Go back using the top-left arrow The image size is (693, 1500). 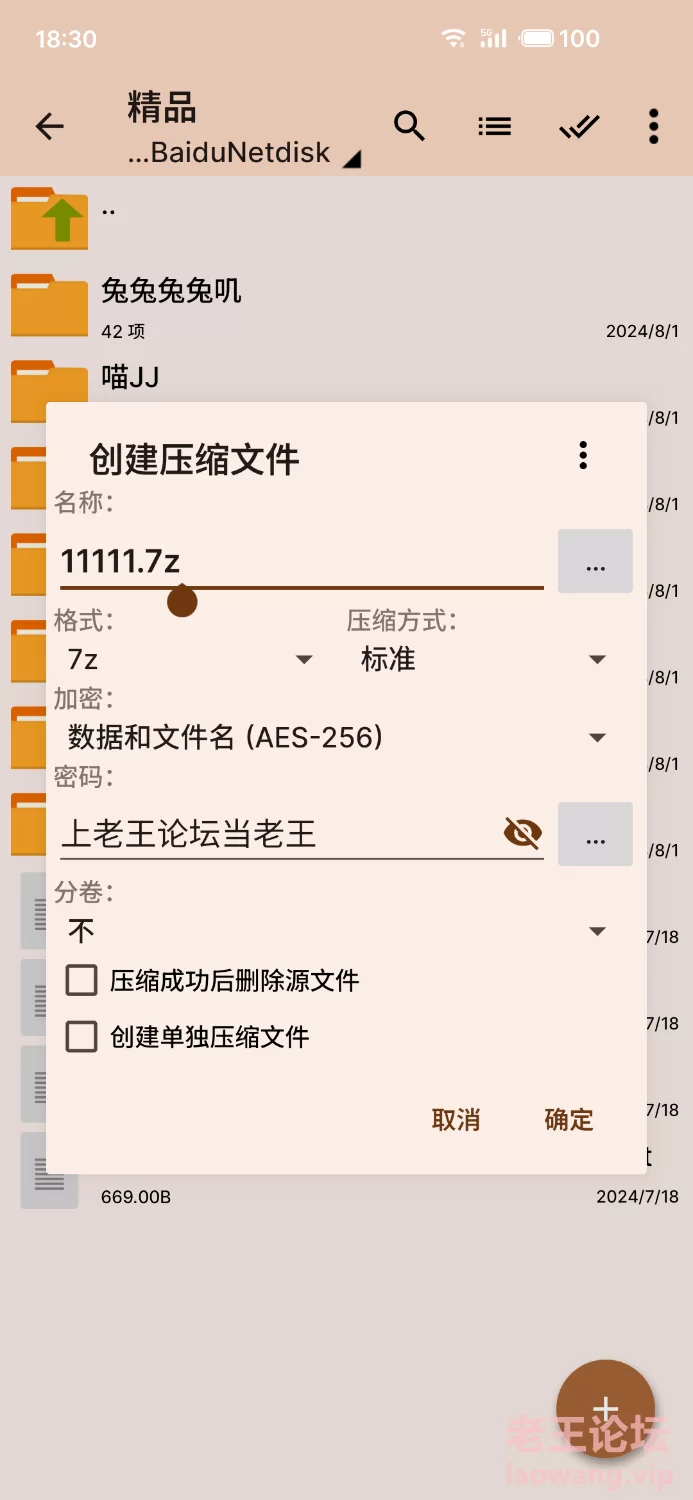point(49,126)
